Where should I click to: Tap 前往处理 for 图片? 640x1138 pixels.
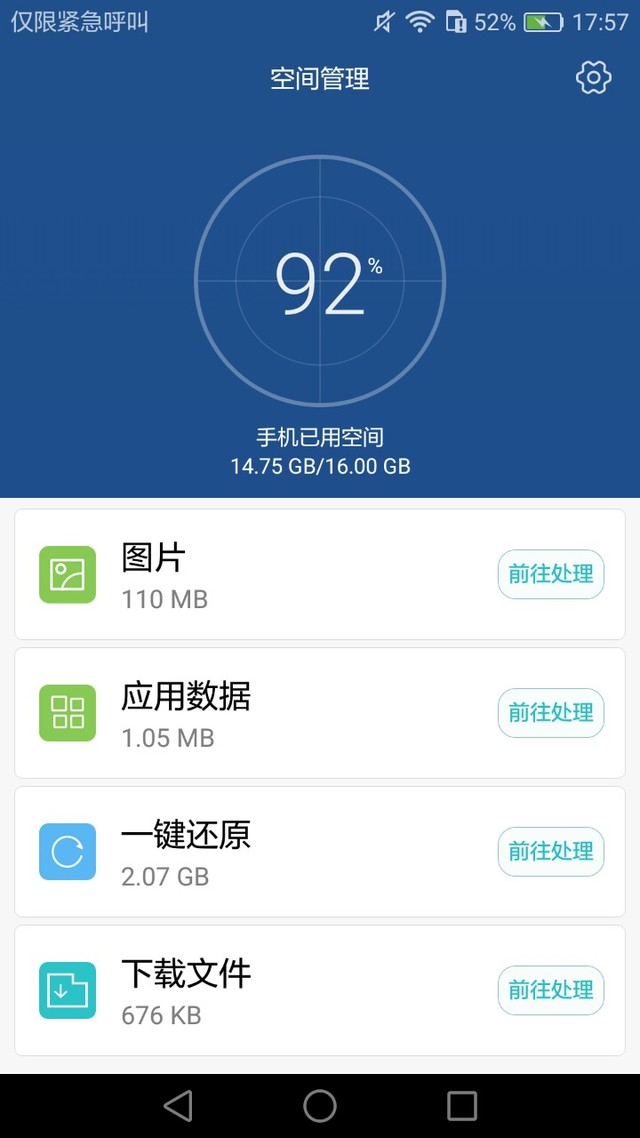[551, 574]
